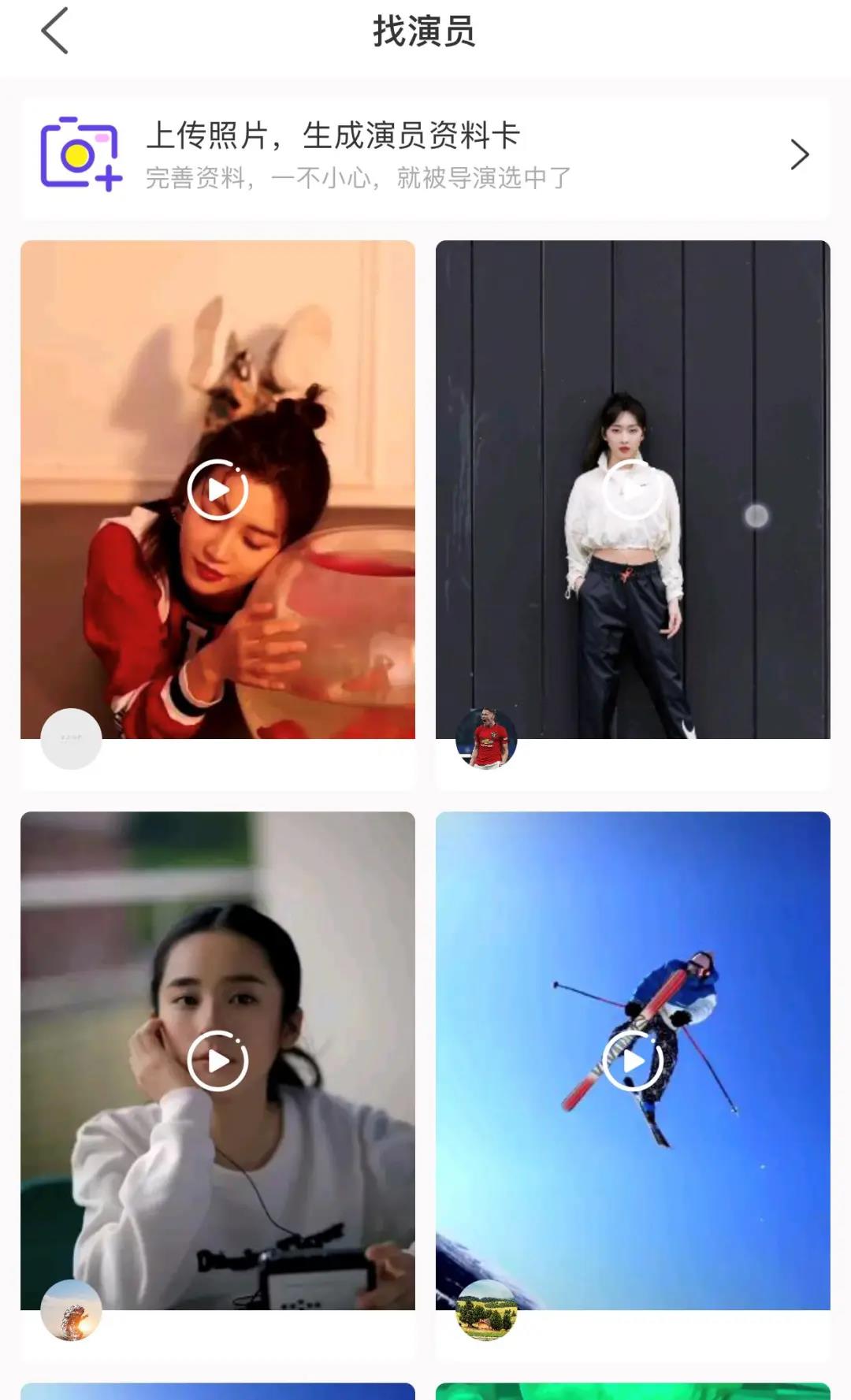Viewport: 851px width, 1400px height.
Task: Play the video of the girl in the white sweatshirt
Action: 217,1060
